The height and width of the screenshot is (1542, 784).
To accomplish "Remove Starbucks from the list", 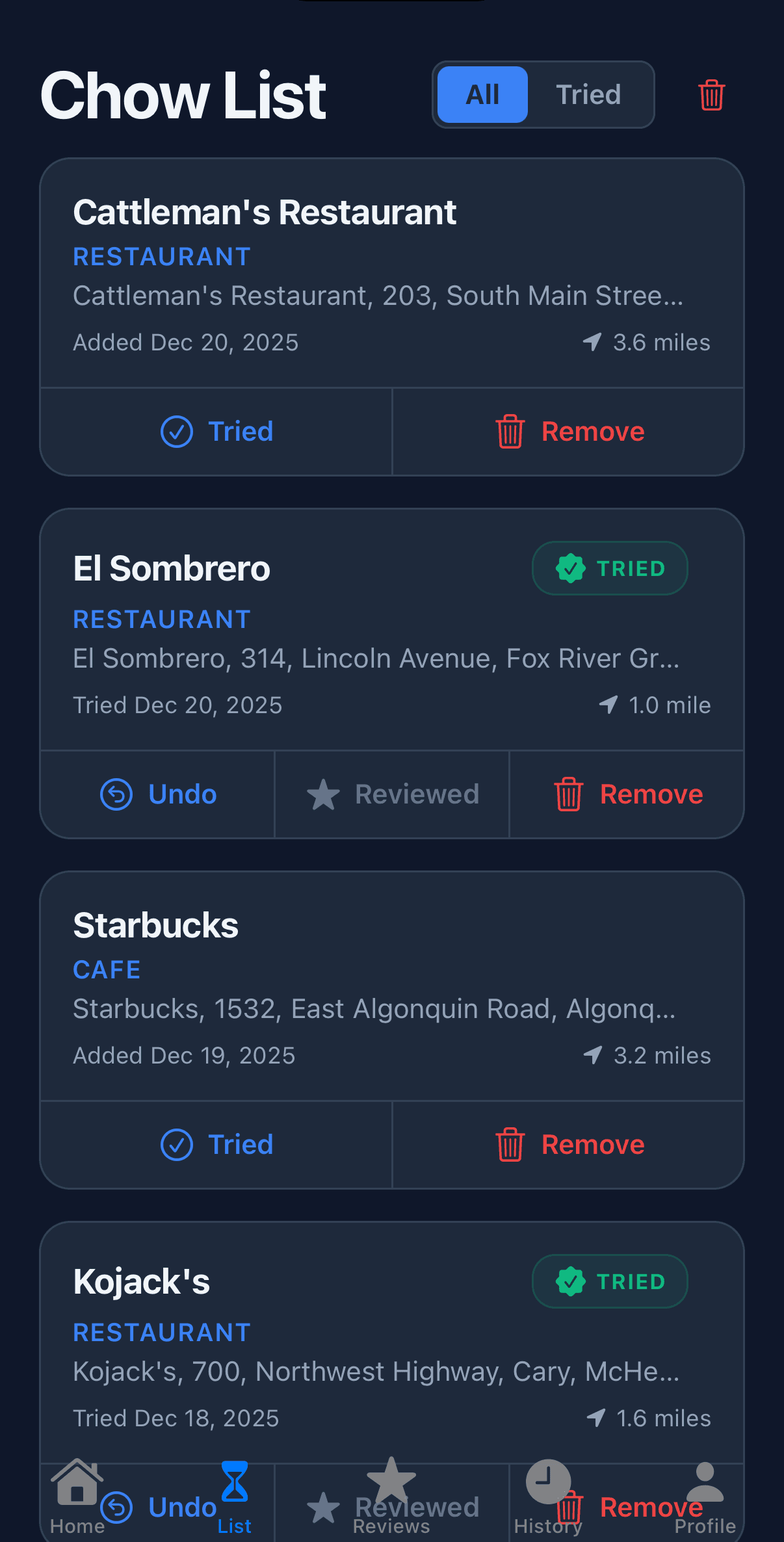I will click(569, 1145).
